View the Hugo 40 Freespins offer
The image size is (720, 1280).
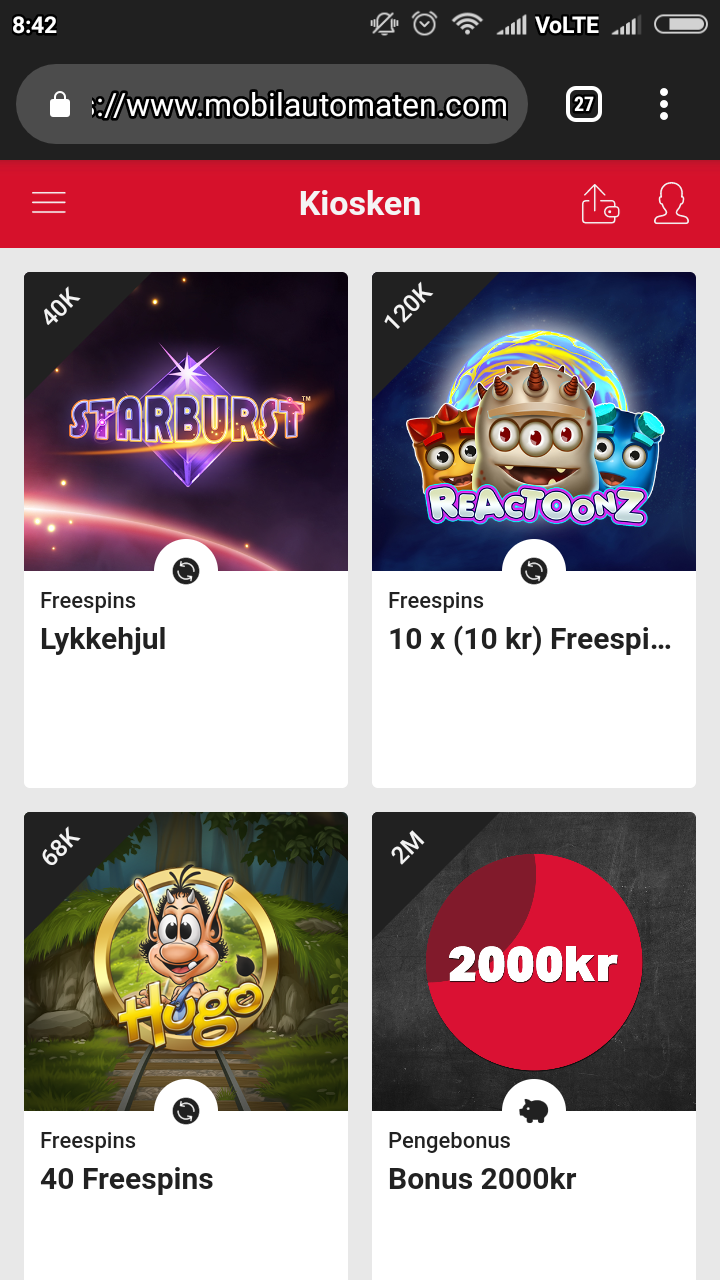[186, 1040]
